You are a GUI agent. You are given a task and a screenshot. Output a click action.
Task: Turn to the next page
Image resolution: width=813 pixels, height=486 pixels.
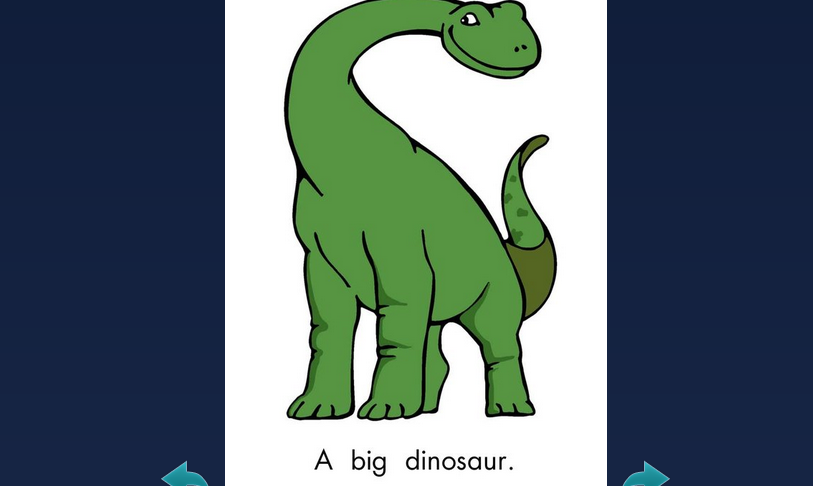tap(645, 475)
